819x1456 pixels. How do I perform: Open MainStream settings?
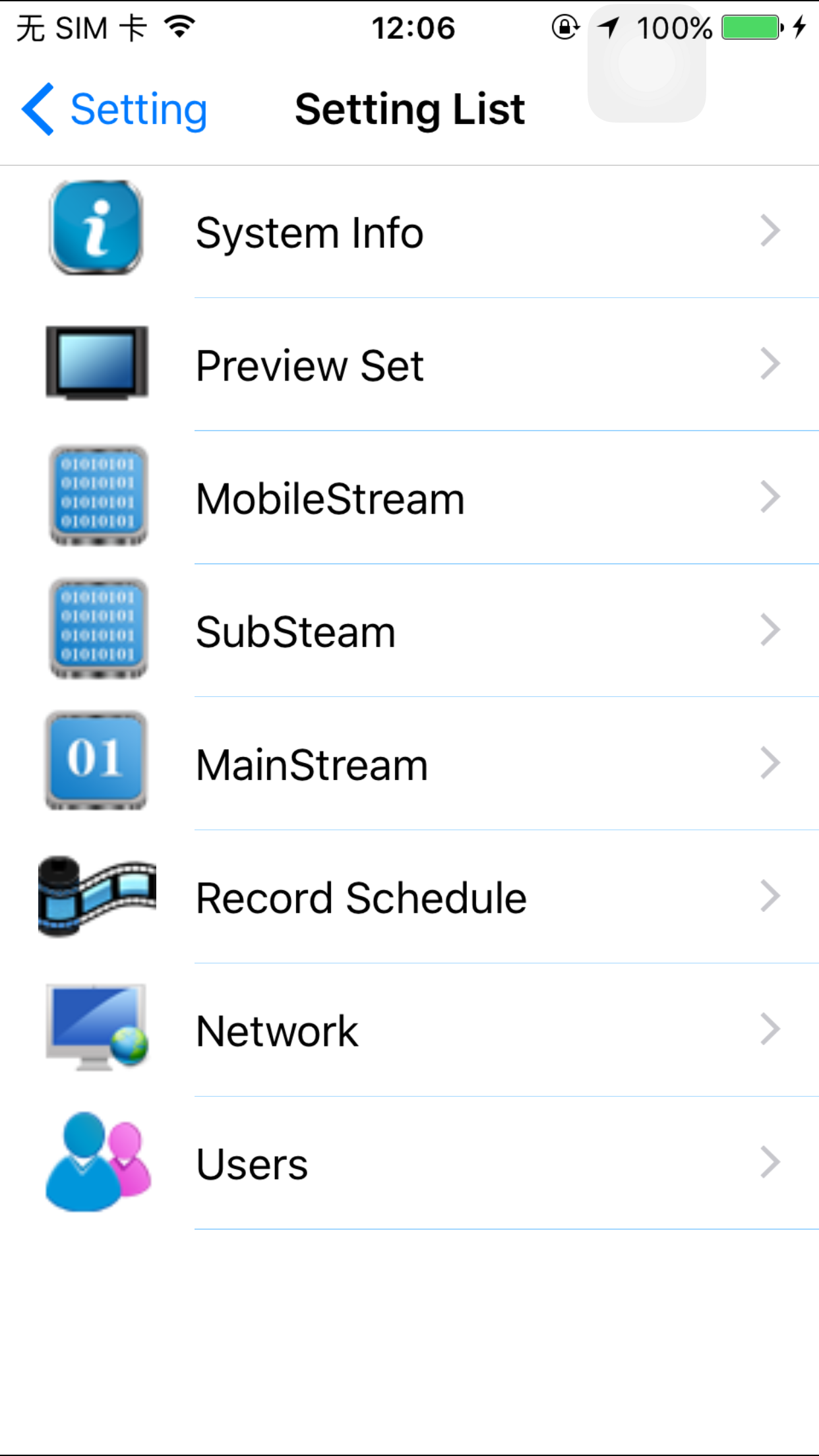pyautogui.click(x=409, y=765)
